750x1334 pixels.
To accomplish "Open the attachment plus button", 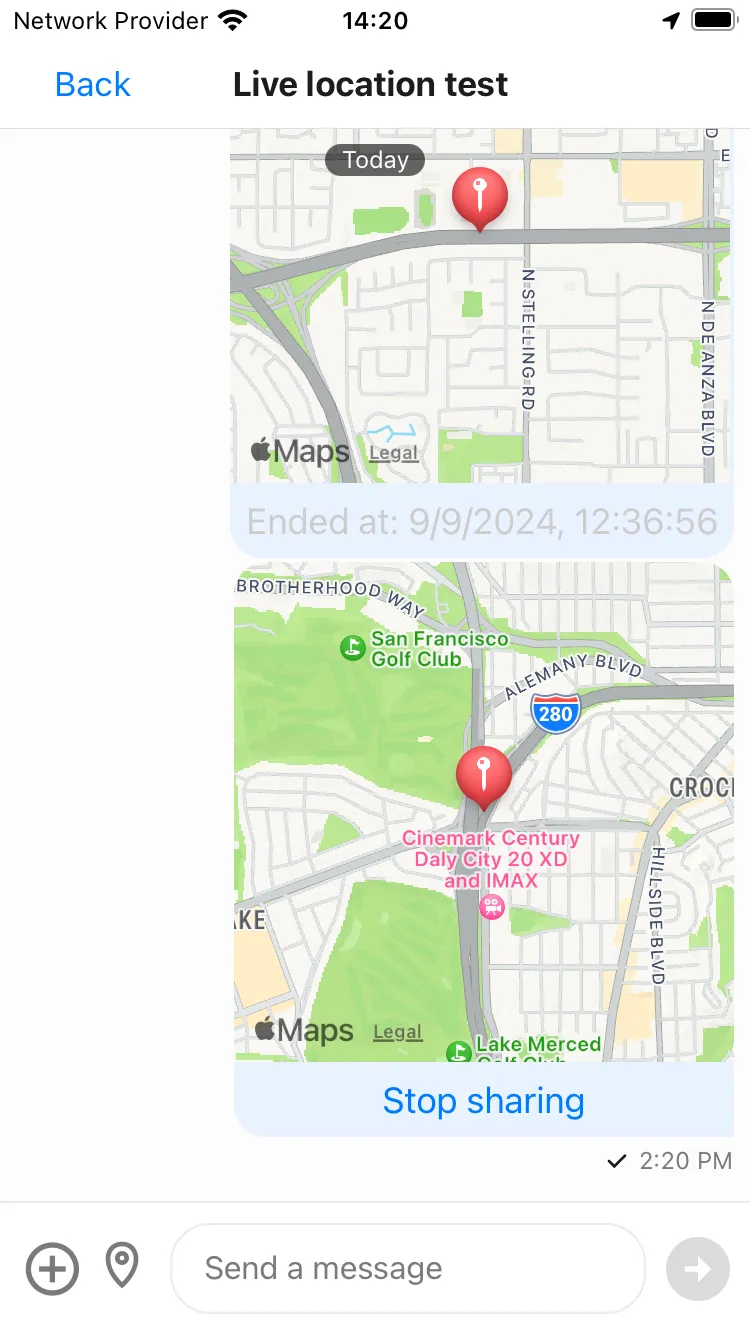I will click(52, 1269).
